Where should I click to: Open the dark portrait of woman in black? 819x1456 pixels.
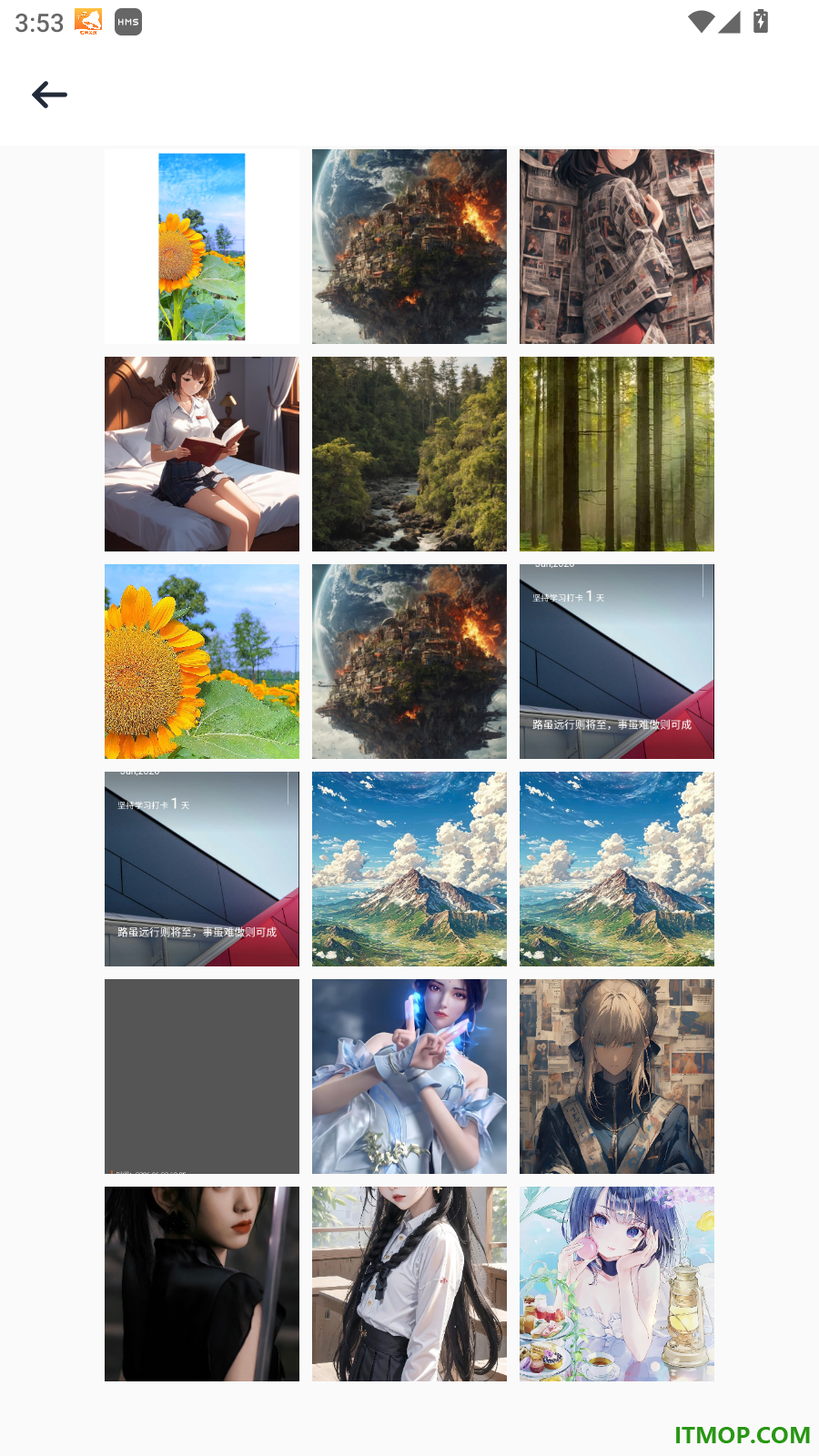pos(202,1284)
